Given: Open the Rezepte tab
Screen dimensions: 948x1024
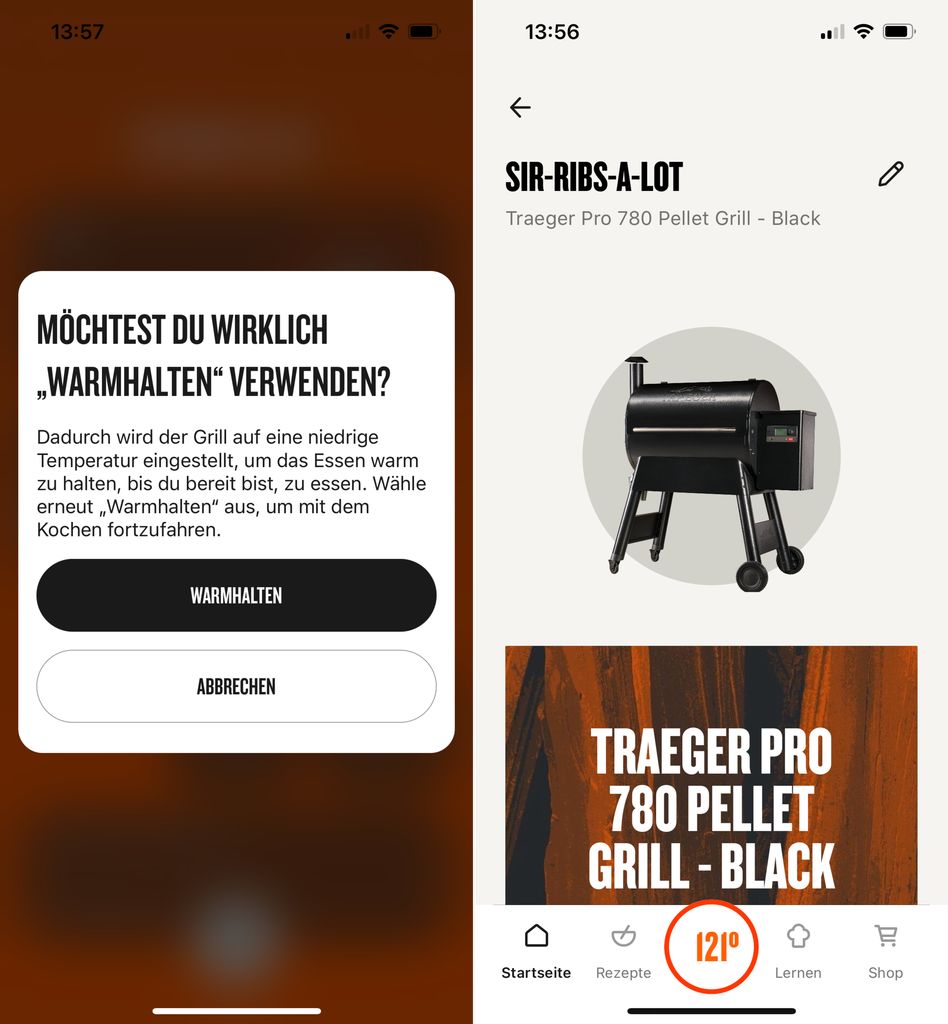Looking at the screenshot, I should pyautogui.click(x=623, y=950).
